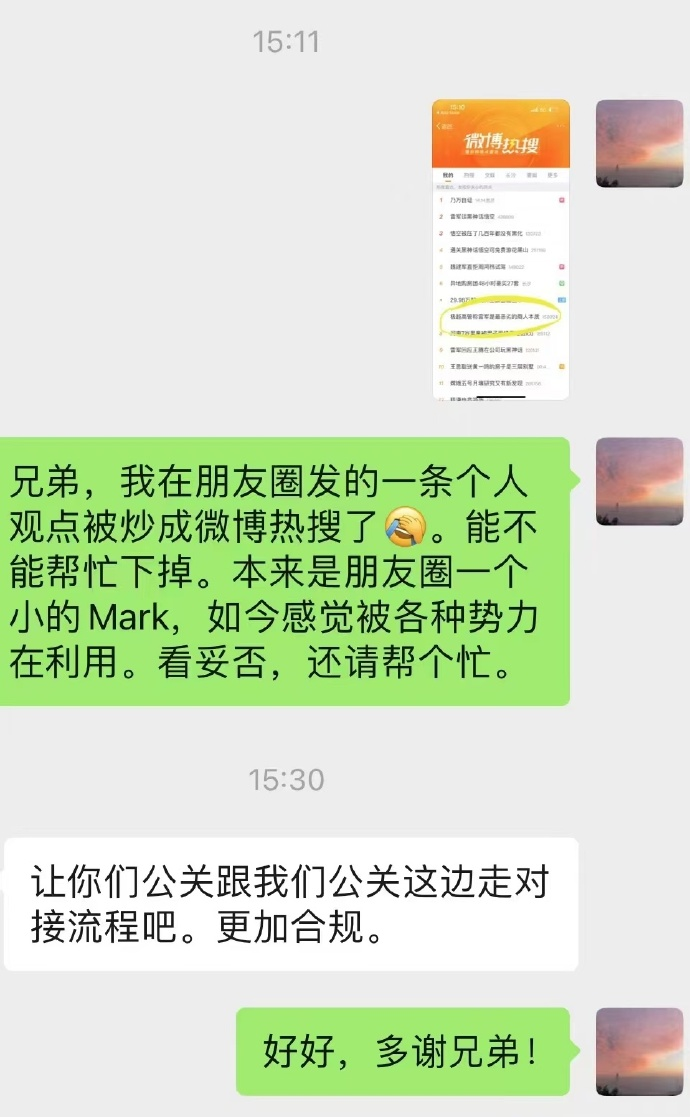Open the Weibo hot search screenshot image
690x1117 pixels.
pos(500,250)
